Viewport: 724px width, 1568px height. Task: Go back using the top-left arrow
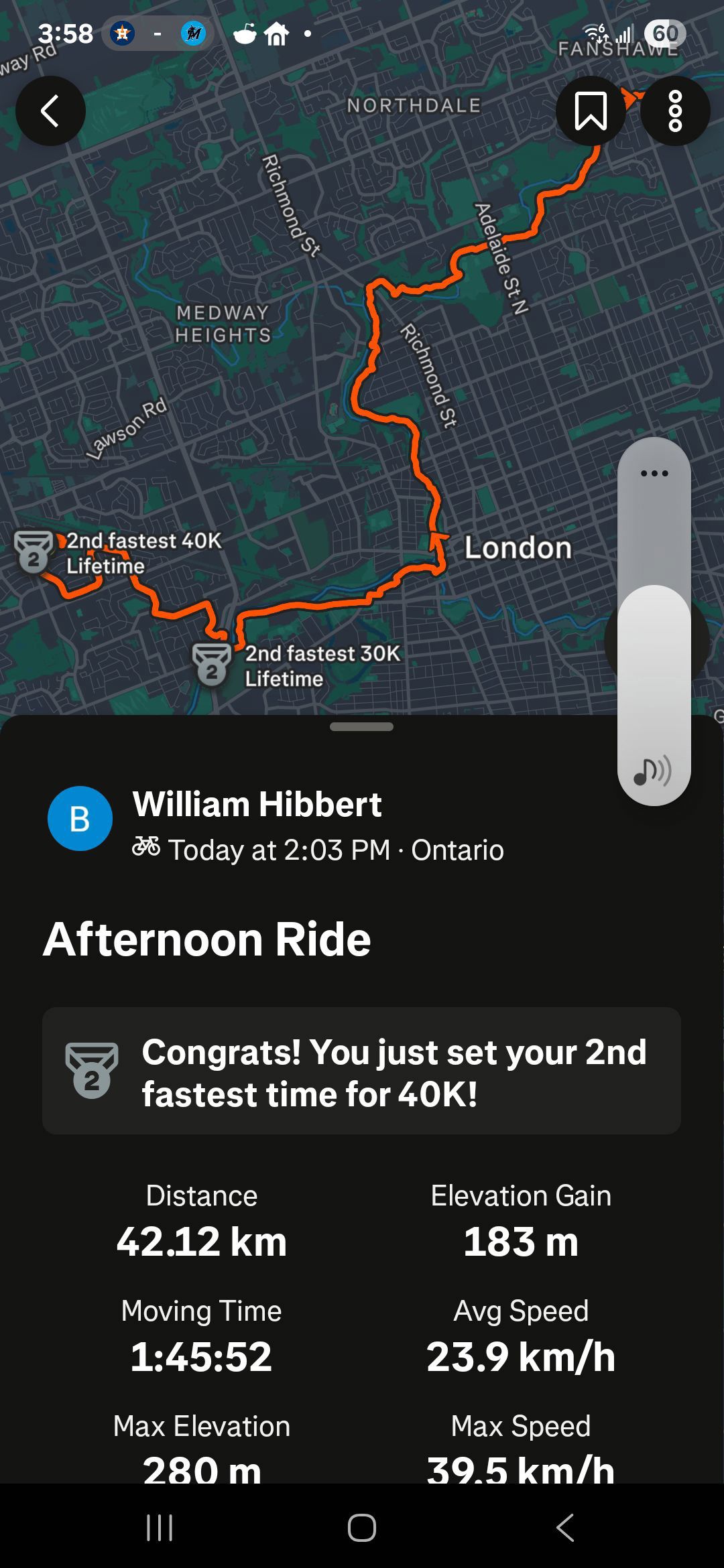coord(50,111)
